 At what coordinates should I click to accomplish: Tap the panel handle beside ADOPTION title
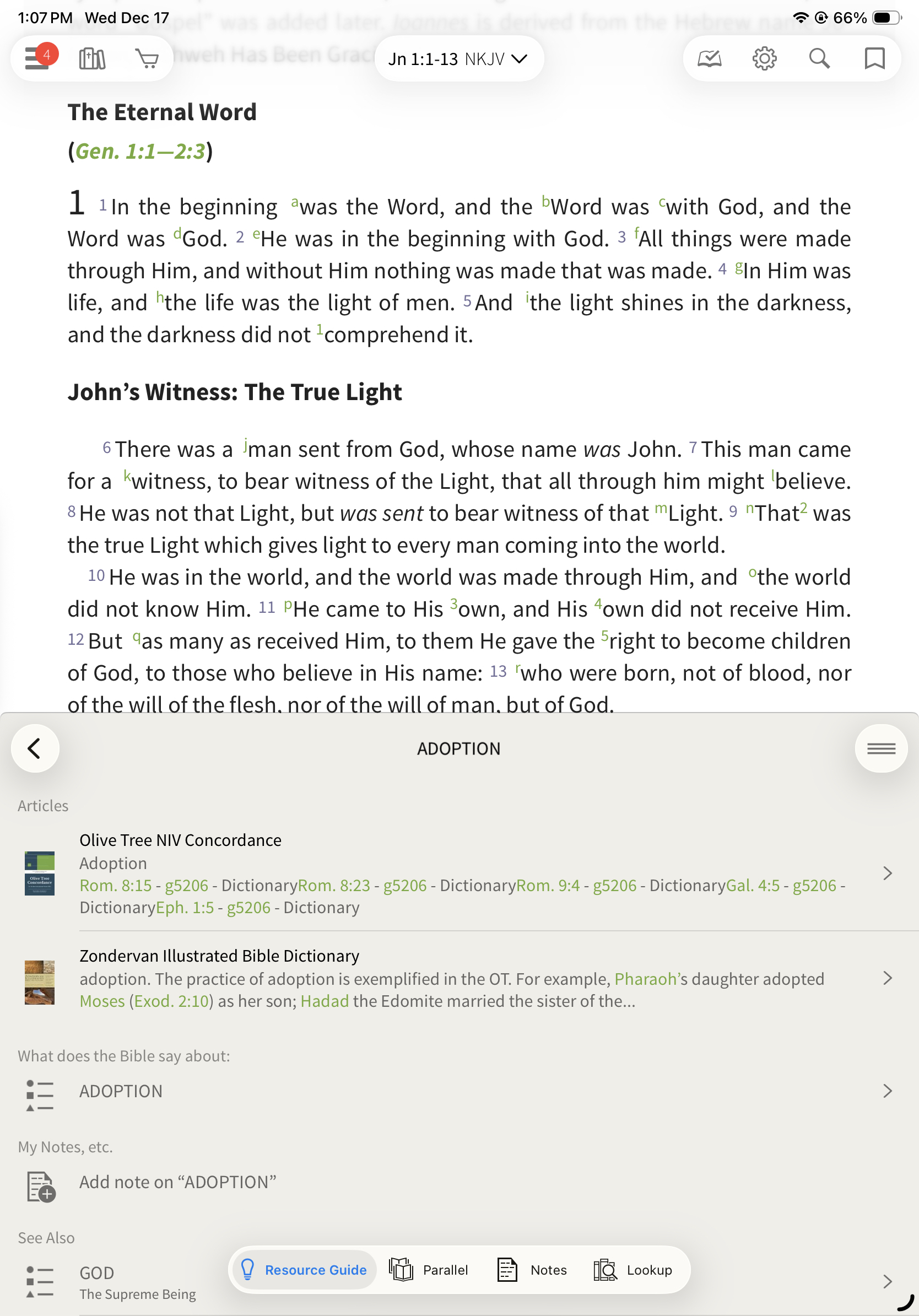[880, 748]
